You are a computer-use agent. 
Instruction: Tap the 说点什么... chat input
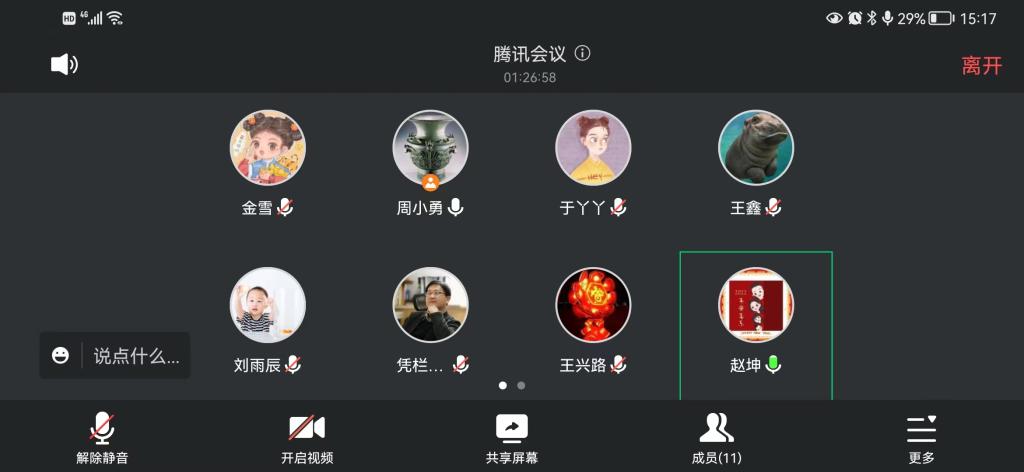pyautogui.click(x=136, y=356)
